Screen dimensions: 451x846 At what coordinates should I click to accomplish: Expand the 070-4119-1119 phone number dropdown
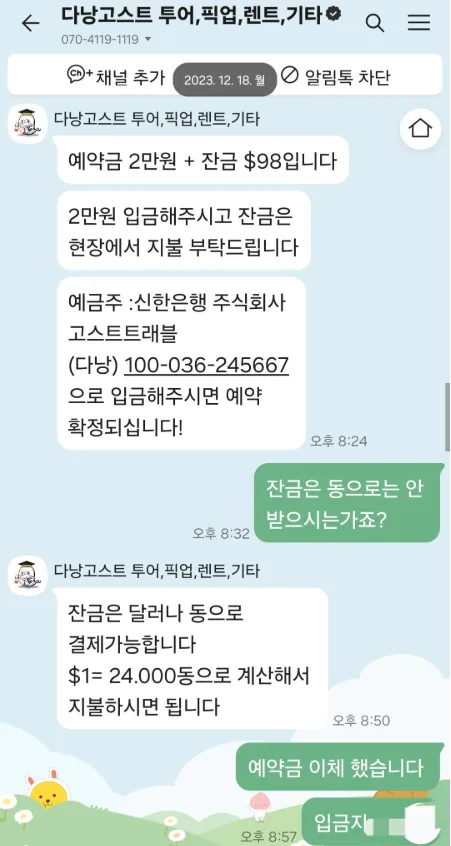106,39
